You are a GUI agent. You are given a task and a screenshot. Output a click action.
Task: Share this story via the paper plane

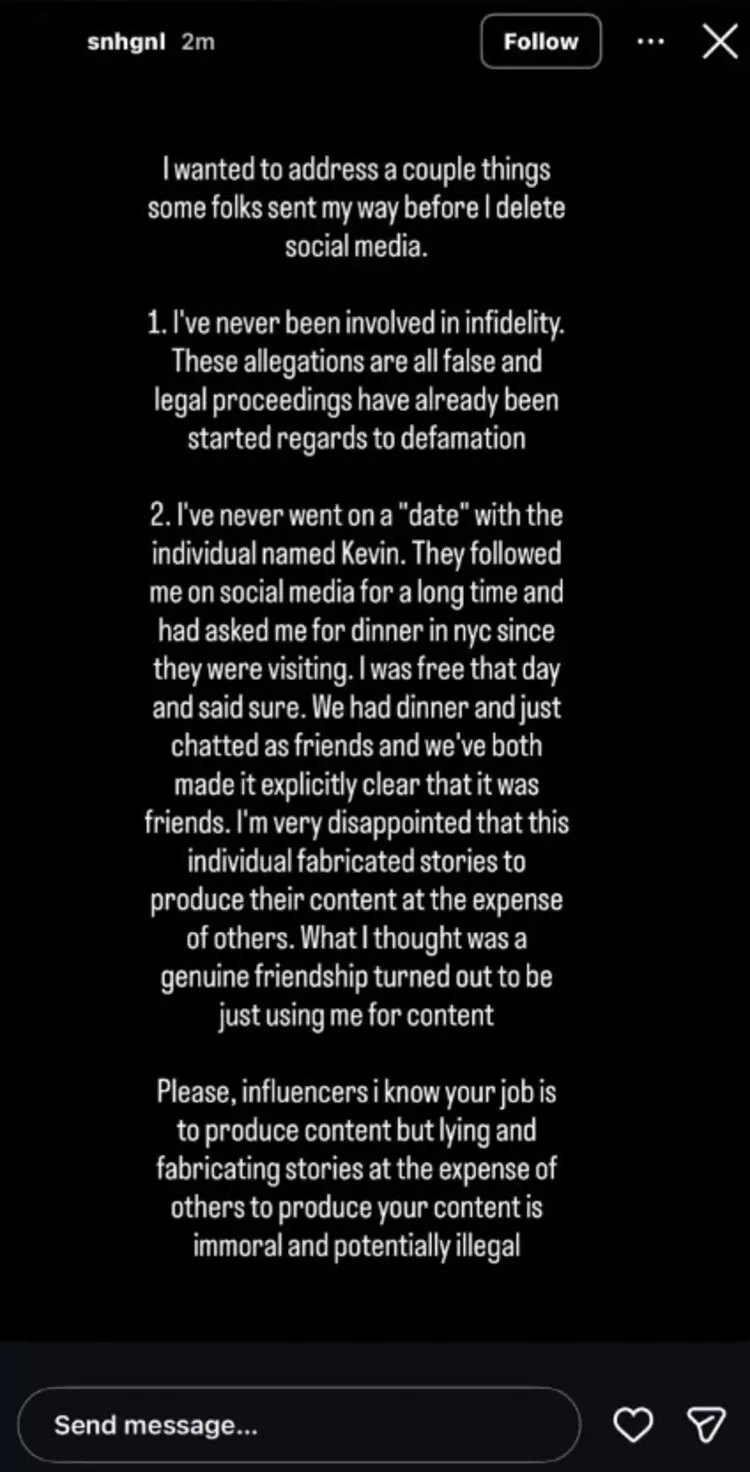[x=705, y=1424]
